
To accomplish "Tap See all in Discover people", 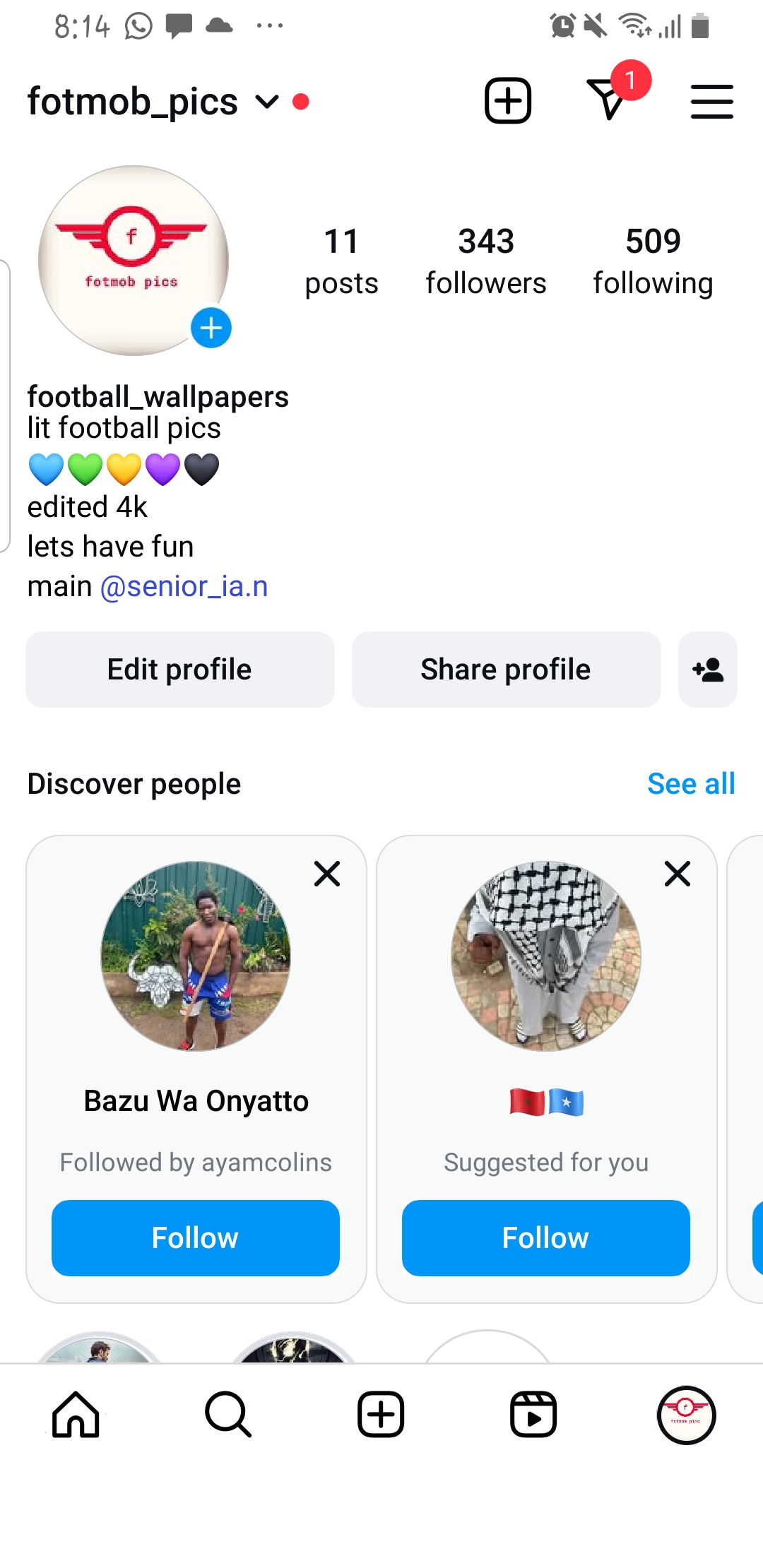I will click(x=690, y=783).
